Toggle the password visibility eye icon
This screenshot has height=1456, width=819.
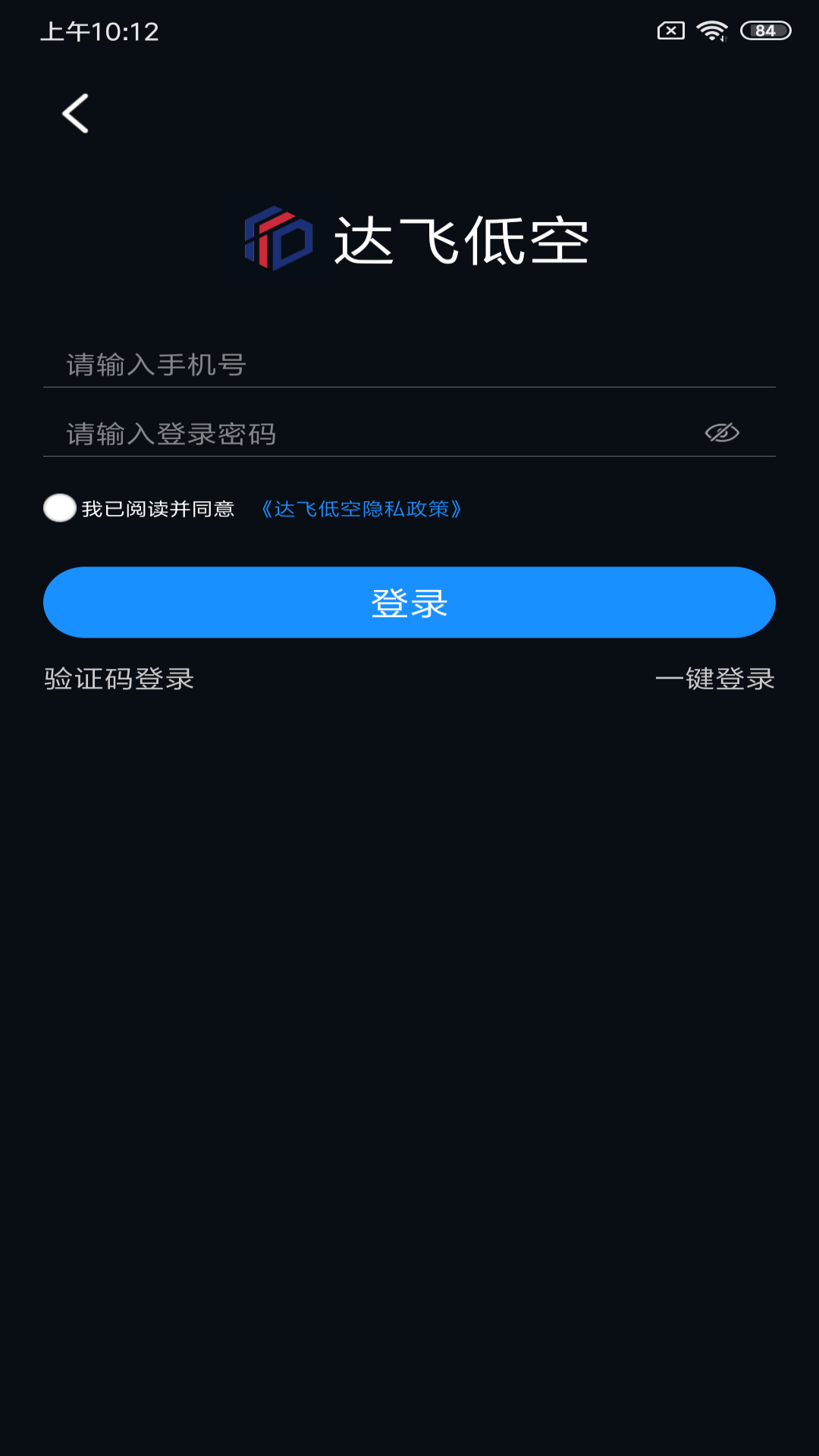click(721, 432)
